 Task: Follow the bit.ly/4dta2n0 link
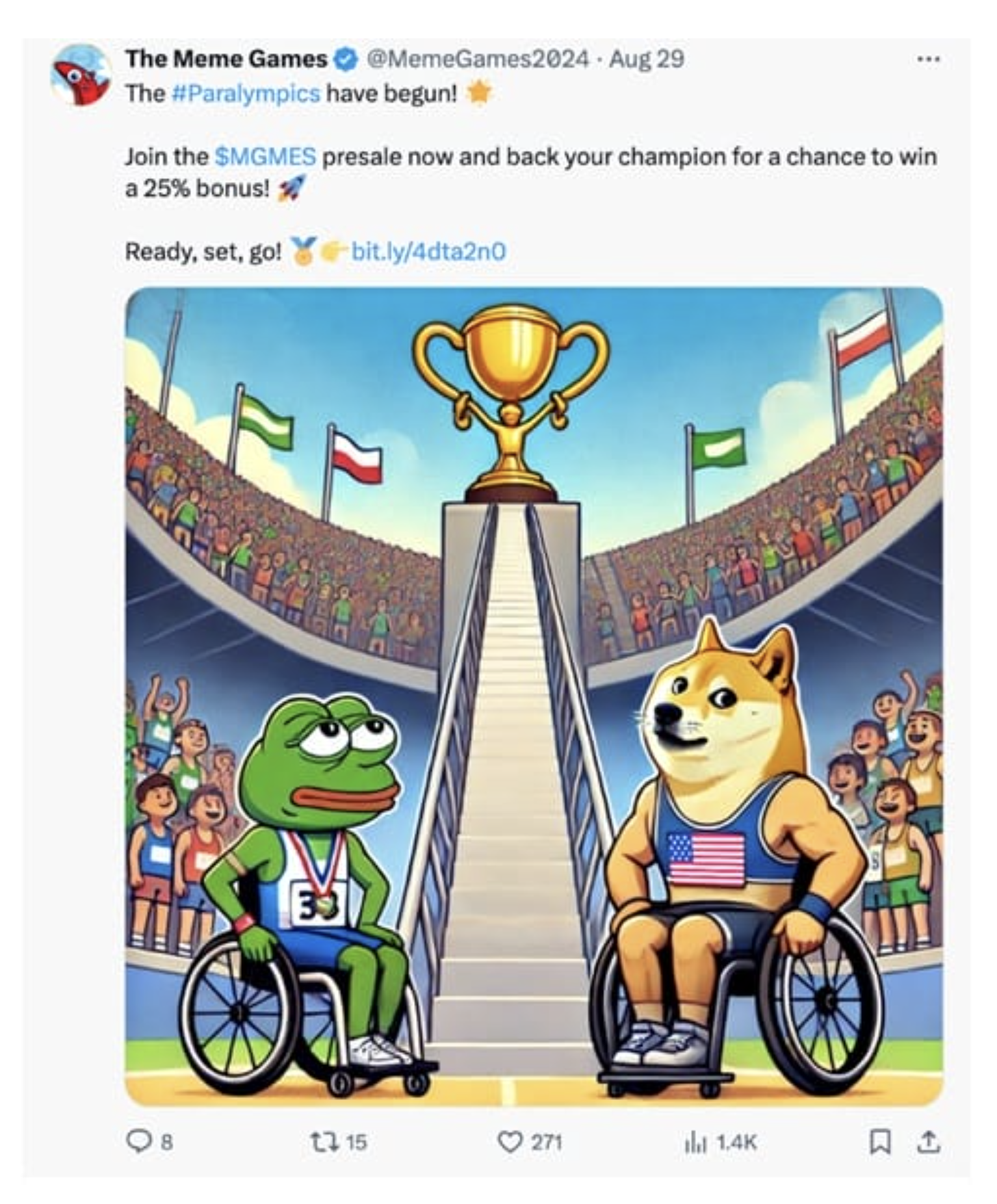[x=428, y=251]
